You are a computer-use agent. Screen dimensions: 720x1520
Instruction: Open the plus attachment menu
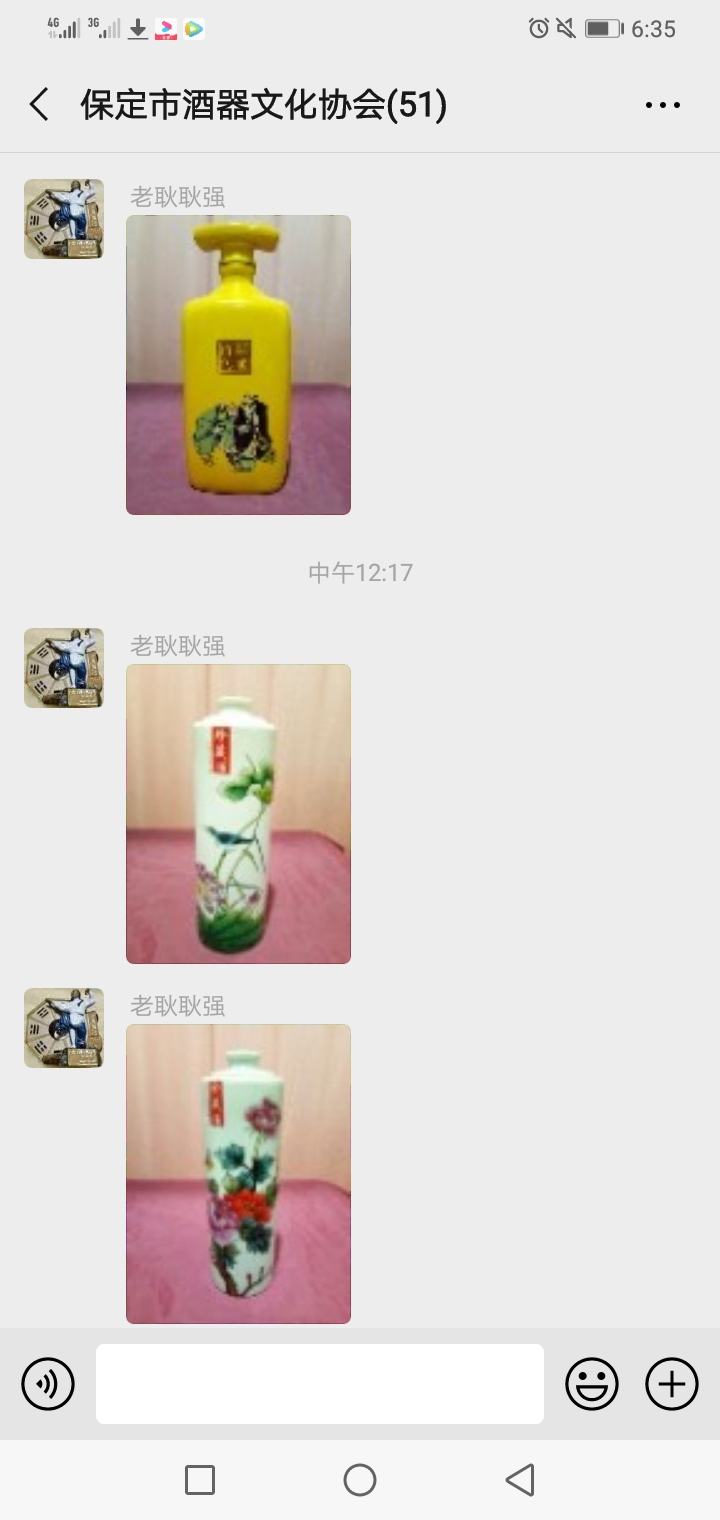(x=672, y=1384)
